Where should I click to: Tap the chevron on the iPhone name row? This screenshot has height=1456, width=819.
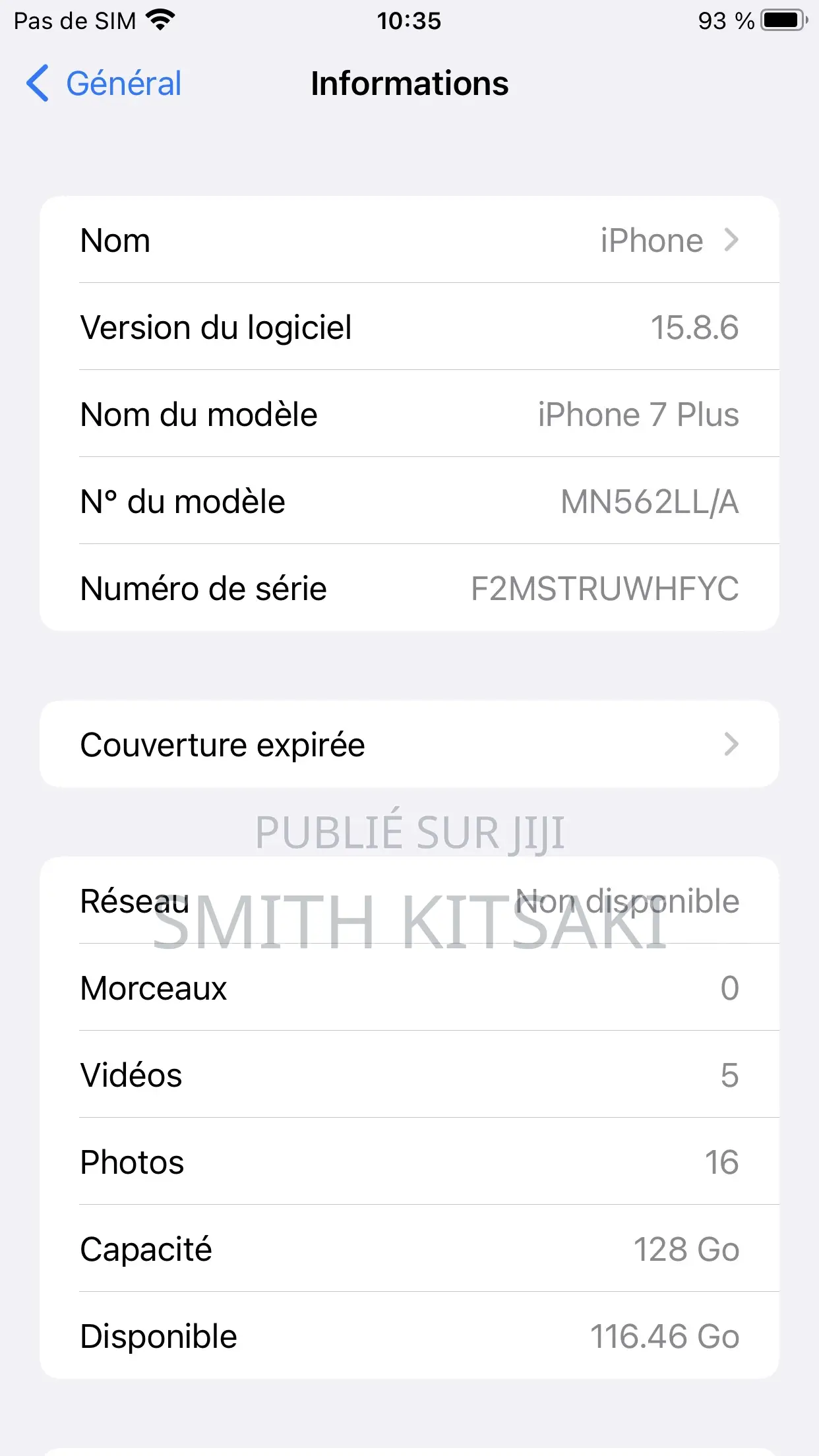(x=729, y=240)
